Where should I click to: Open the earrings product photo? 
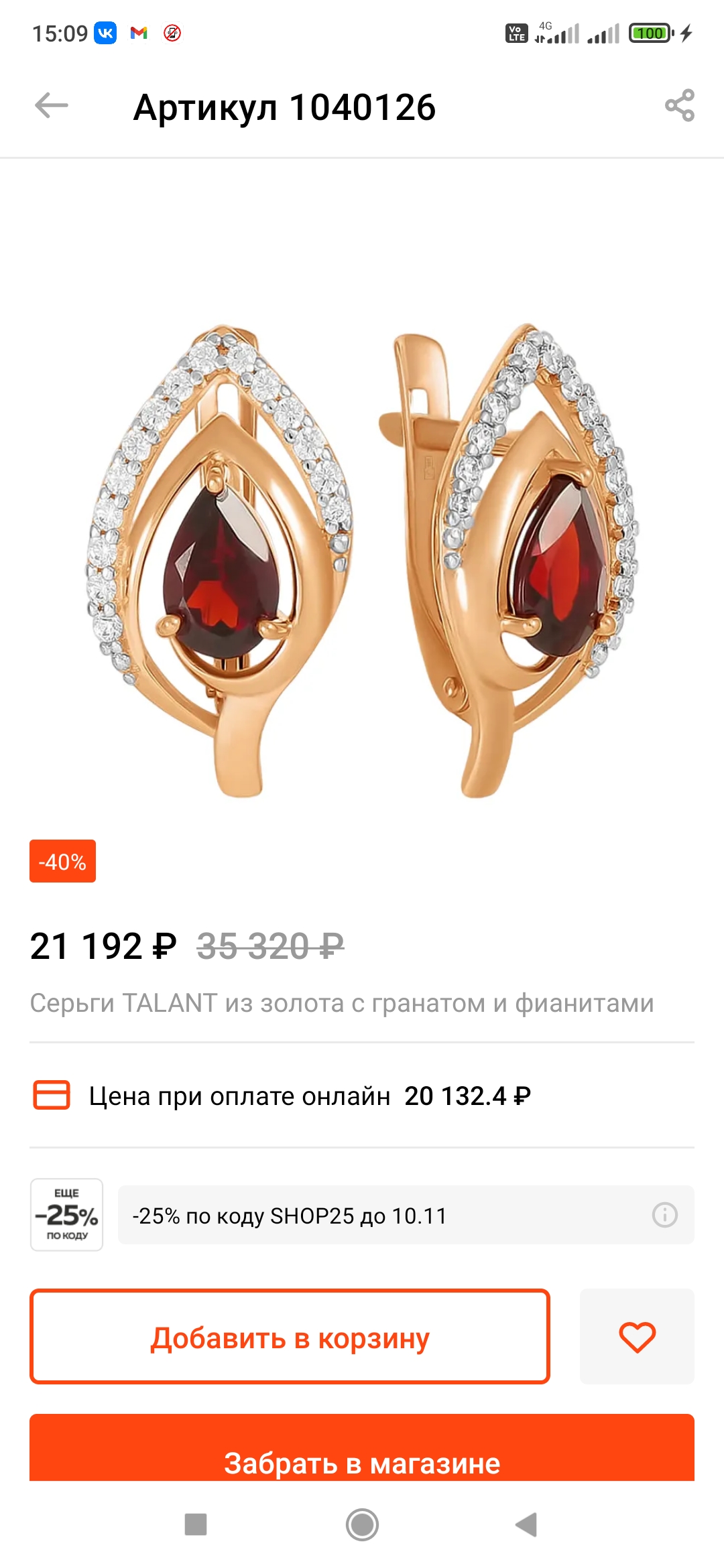pyautogui.click(x=362, y=562)
